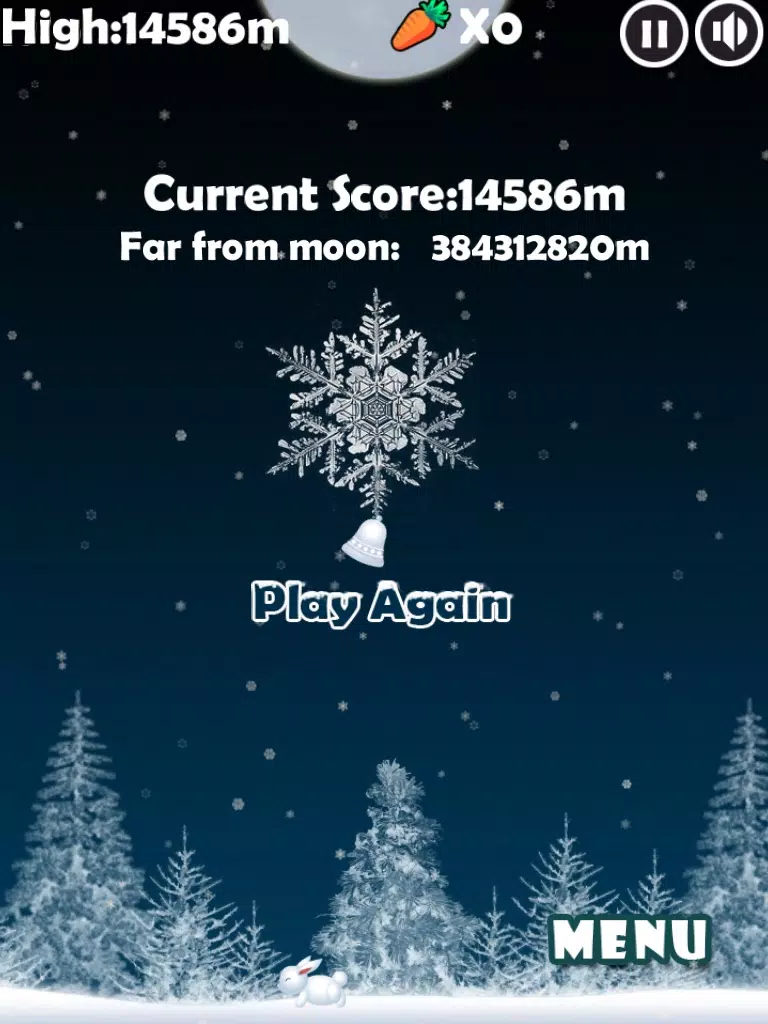Toggle the sound speaker icon

click(728, 34)
